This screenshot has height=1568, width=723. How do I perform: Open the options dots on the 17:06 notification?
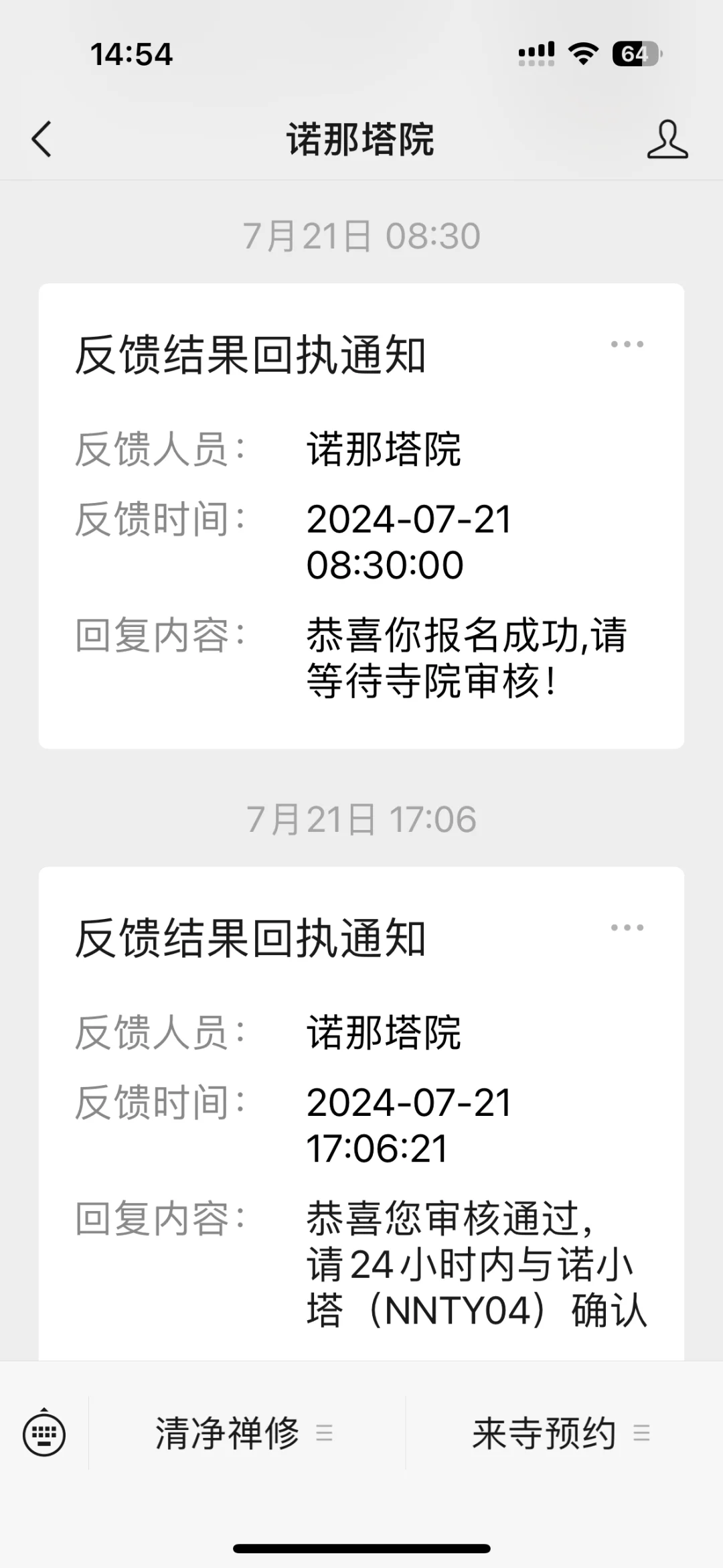click(627, 928)
